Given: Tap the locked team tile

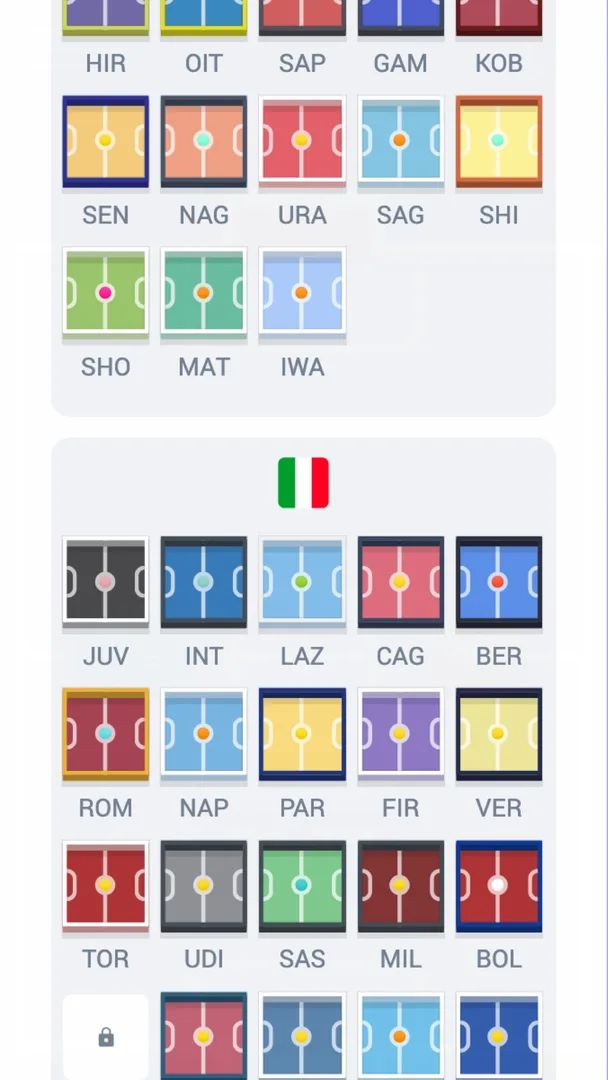Looking at the screenshot, I should point(105,1037).
